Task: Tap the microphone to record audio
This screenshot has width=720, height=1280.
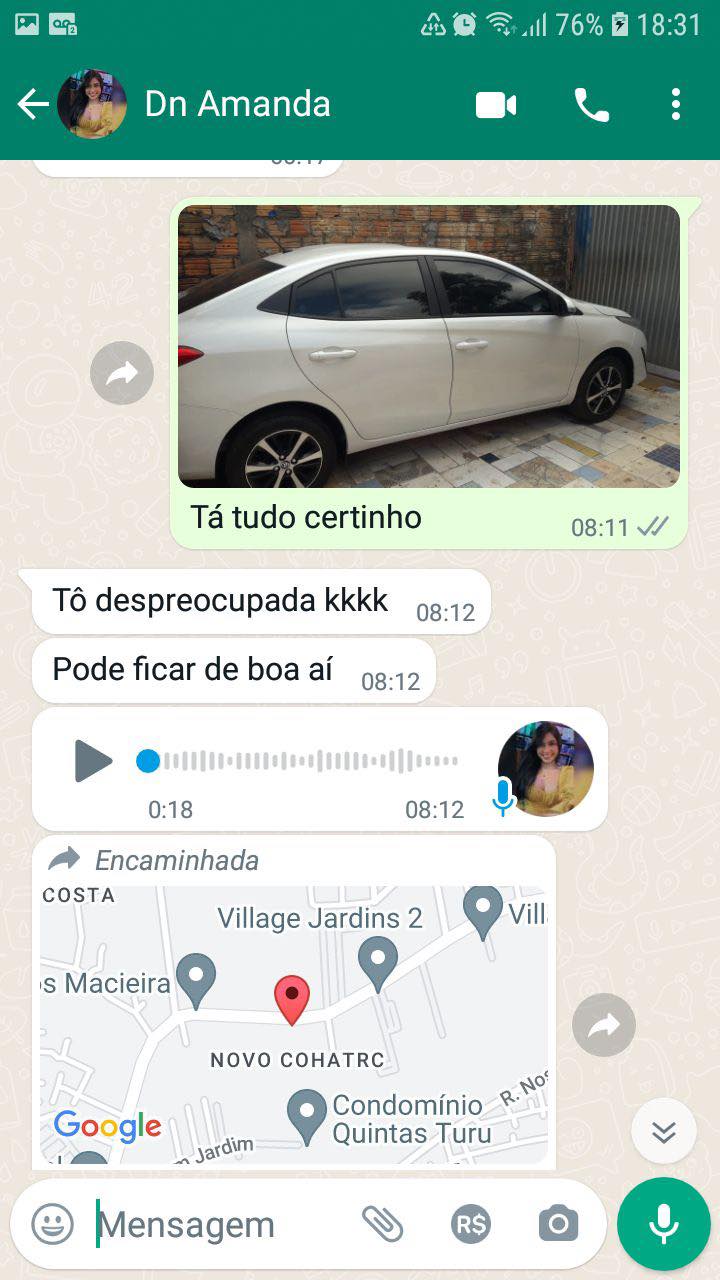Action: (663, 1224)
